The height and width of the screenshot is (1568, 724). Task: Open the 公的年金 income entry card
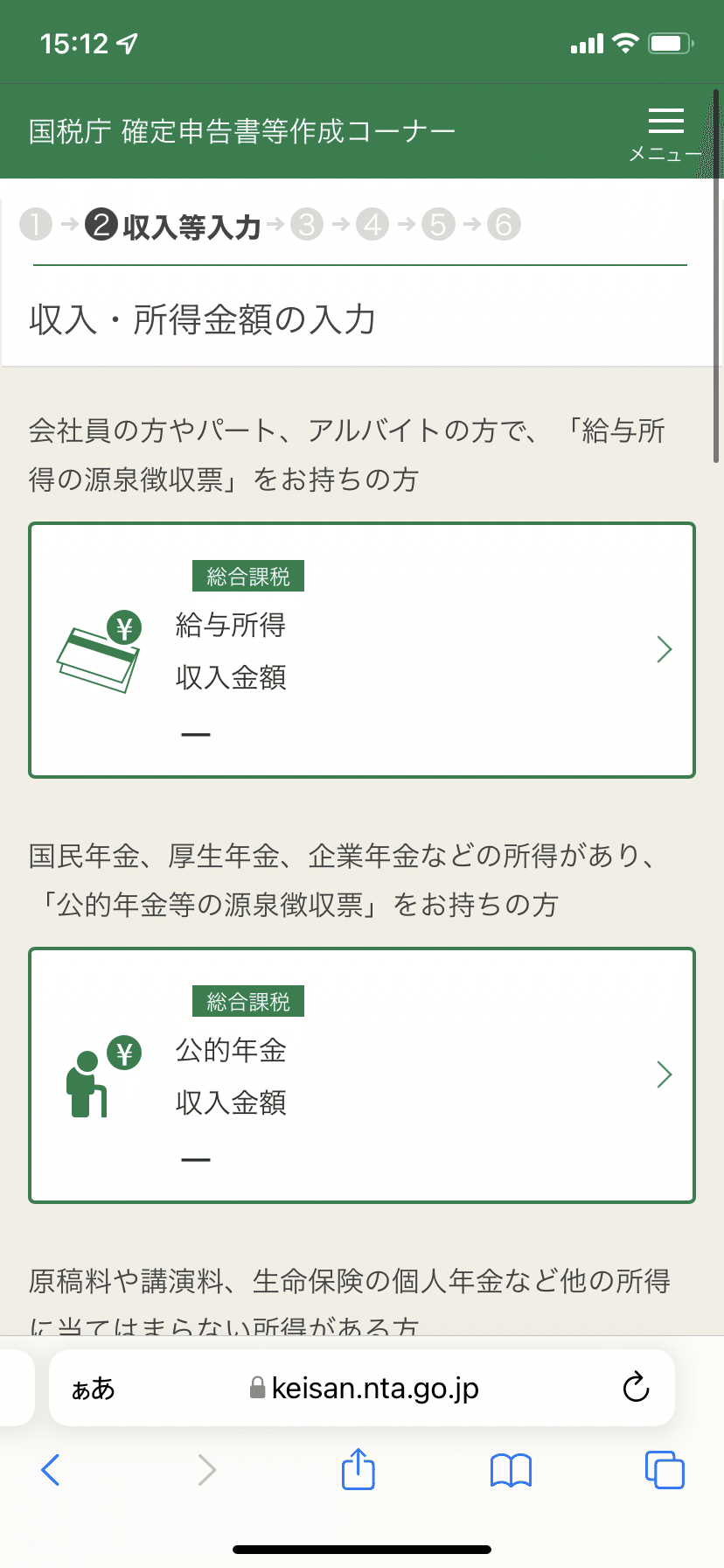(362, 1075)
